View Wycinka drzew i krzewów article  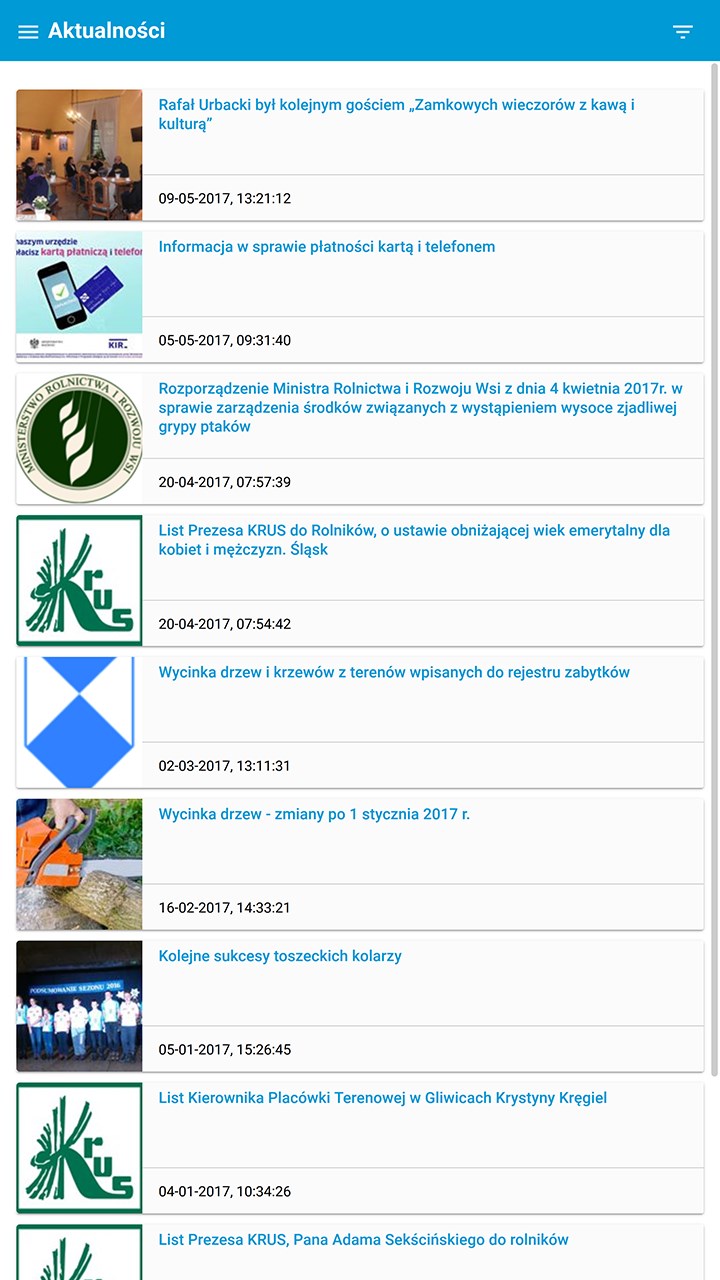394,673
